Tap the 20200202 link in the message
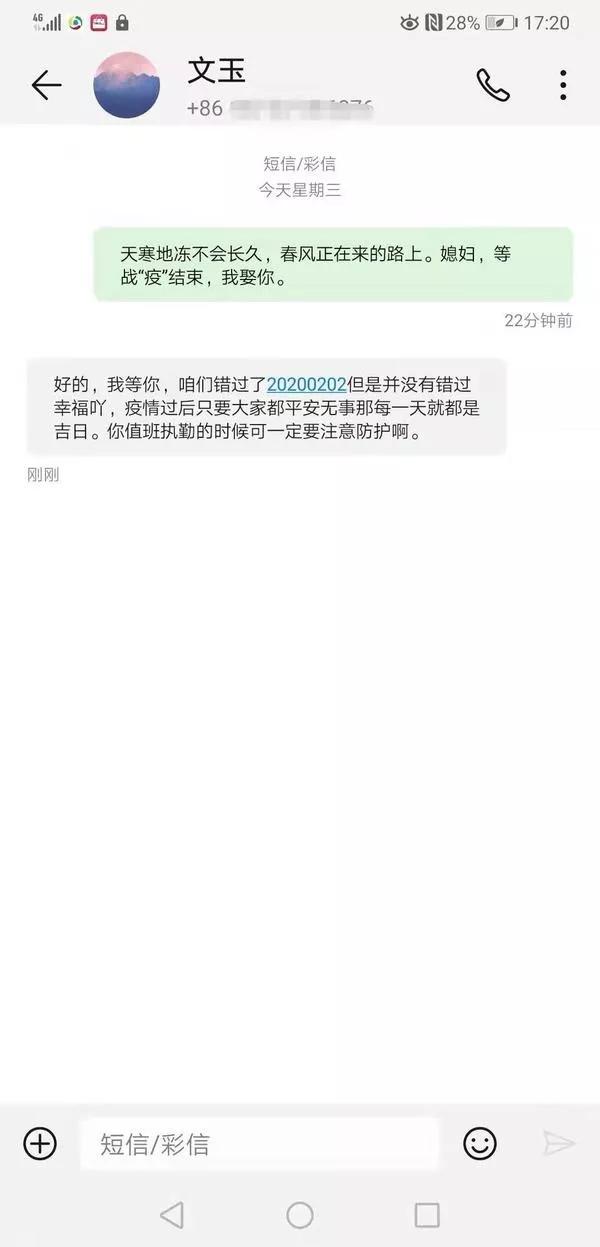The width and height of the screenshot is (600, 1247). click(306, 384)
